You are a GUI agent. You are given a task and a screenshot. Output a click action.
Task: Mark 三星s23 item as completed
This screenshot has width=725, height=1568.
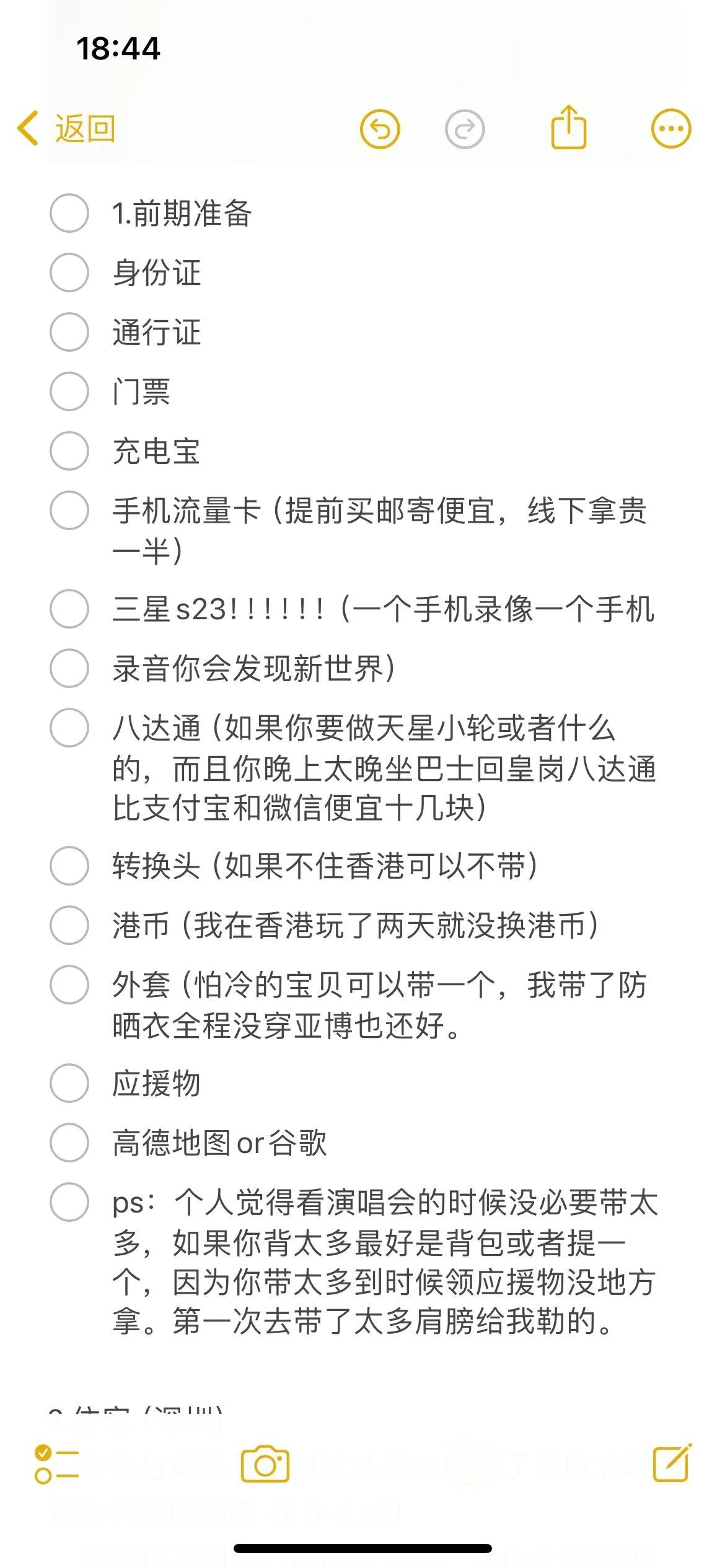(69, 609)
